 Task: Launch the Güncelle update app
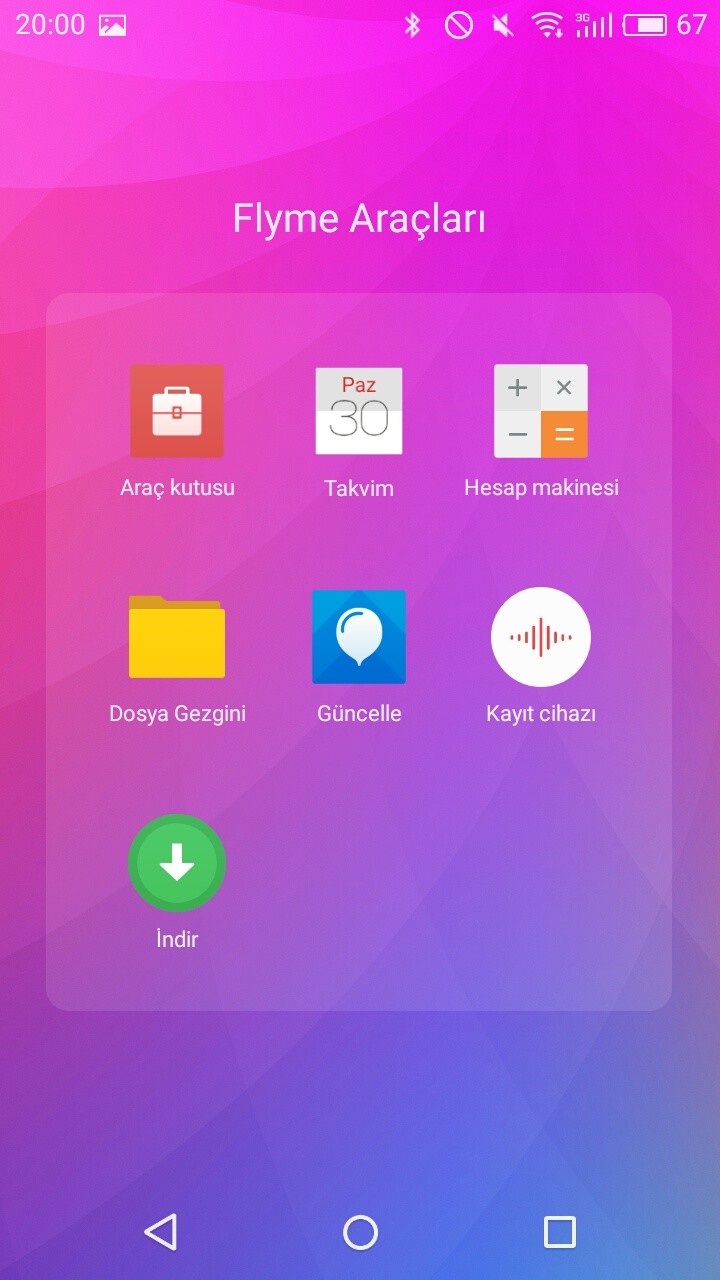point(359,637)
